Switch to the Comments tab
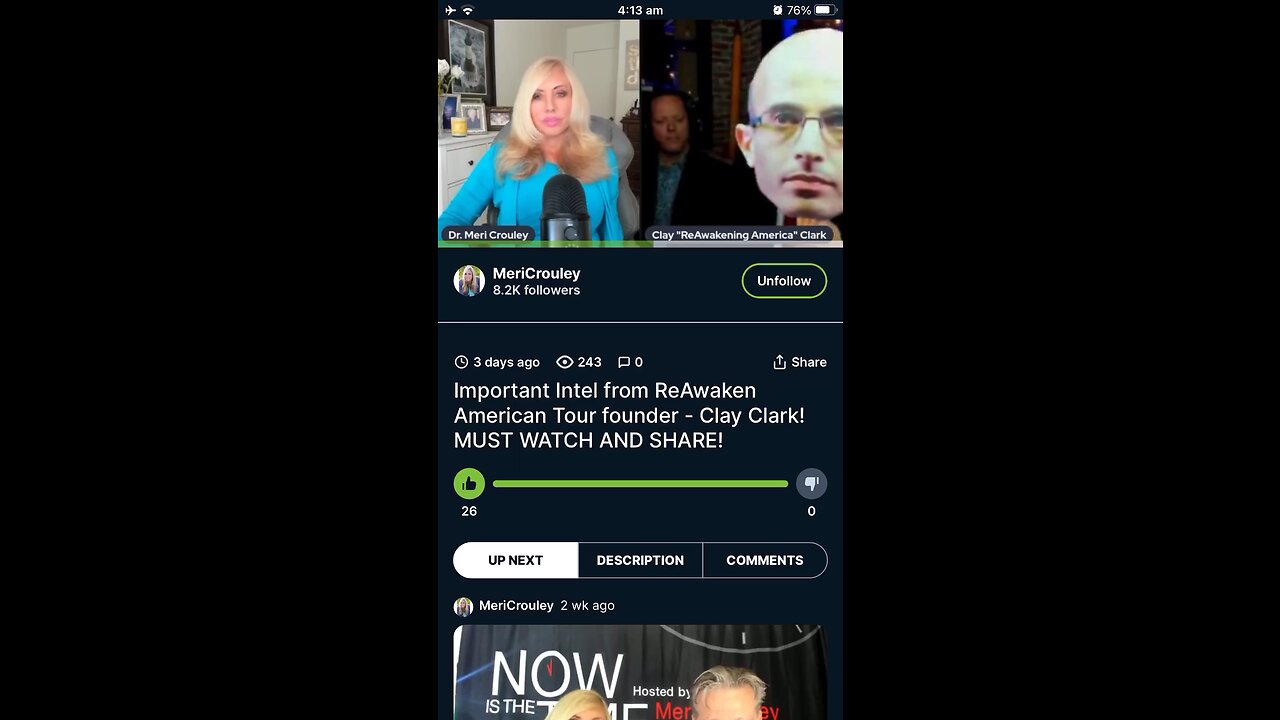 764,560
